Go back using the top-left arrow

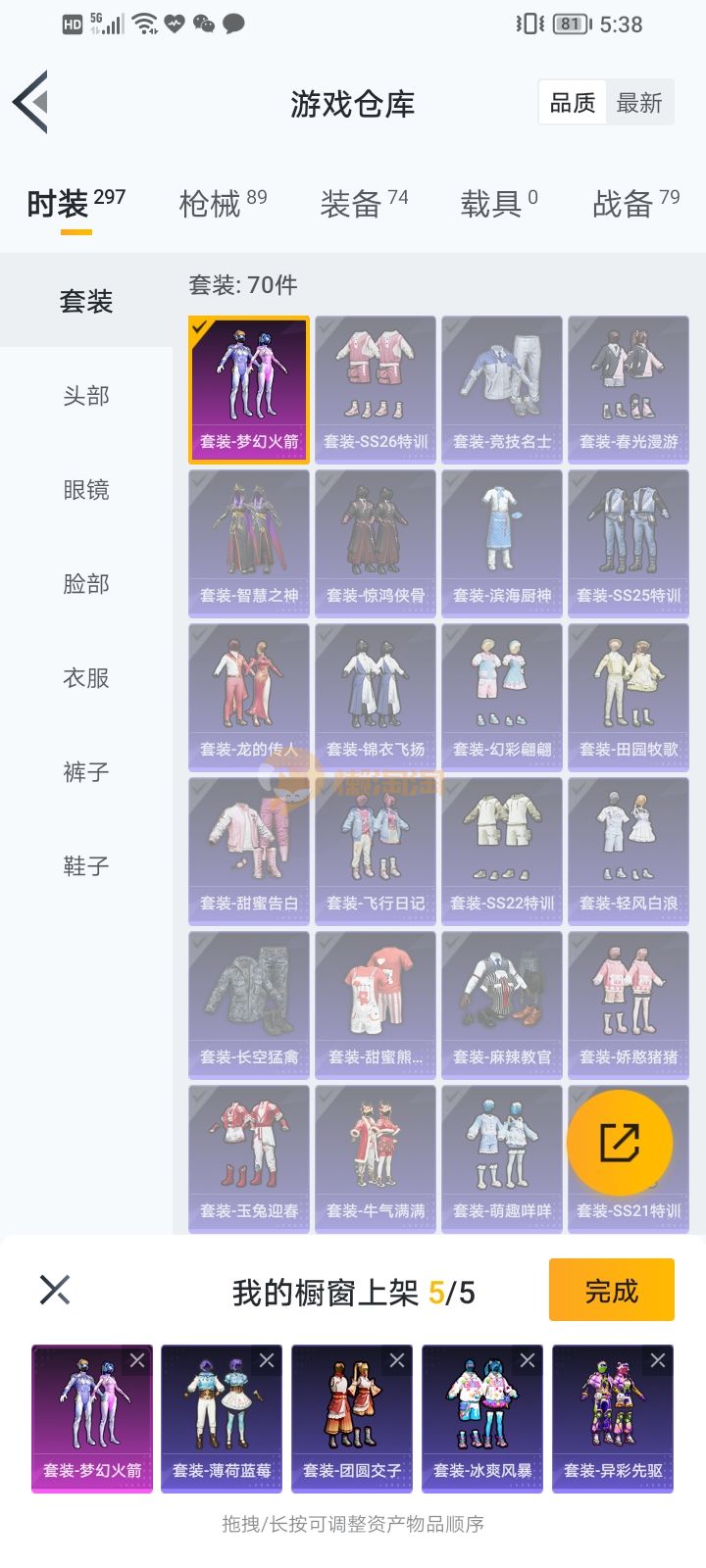pyautogui.click(x=31, y=102)
